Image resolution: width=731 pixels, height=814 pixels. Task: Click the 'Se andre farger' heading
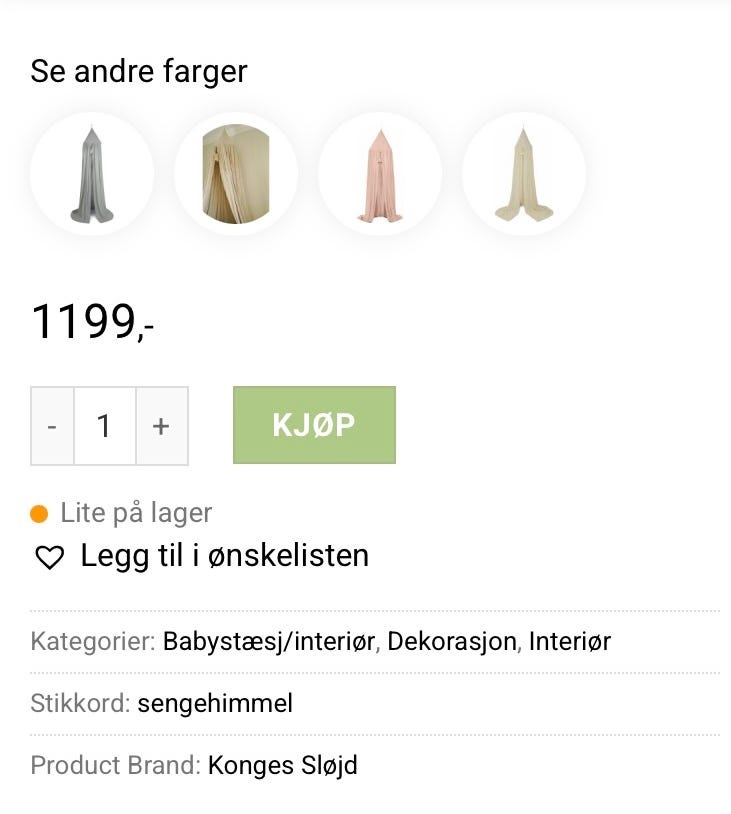click(x=139, y=71)
